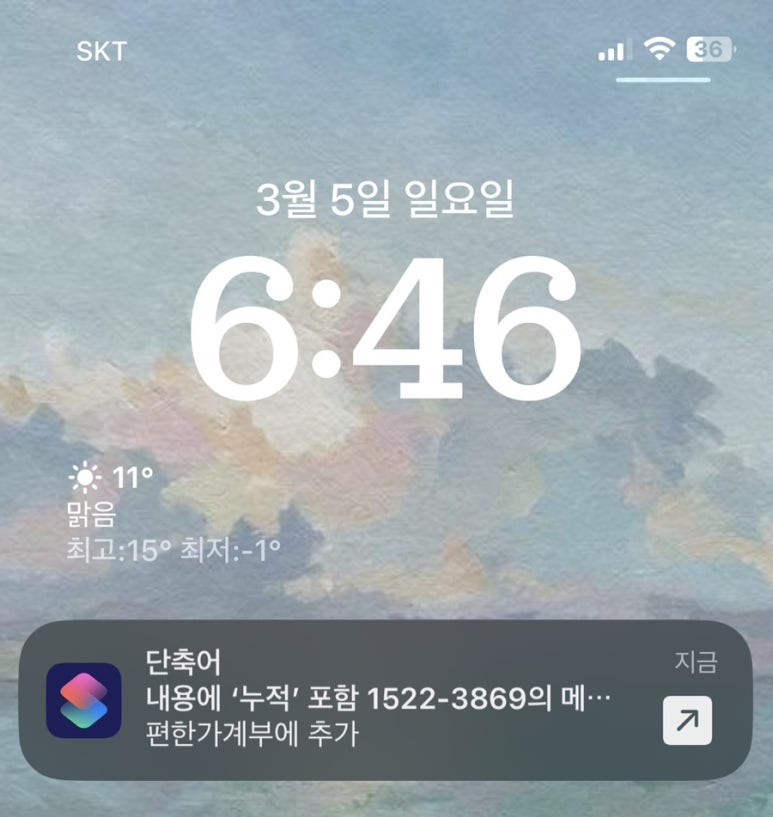The image size is (773, 817).
Task: Open the weather widget showing 맑음
Action: 175,514
